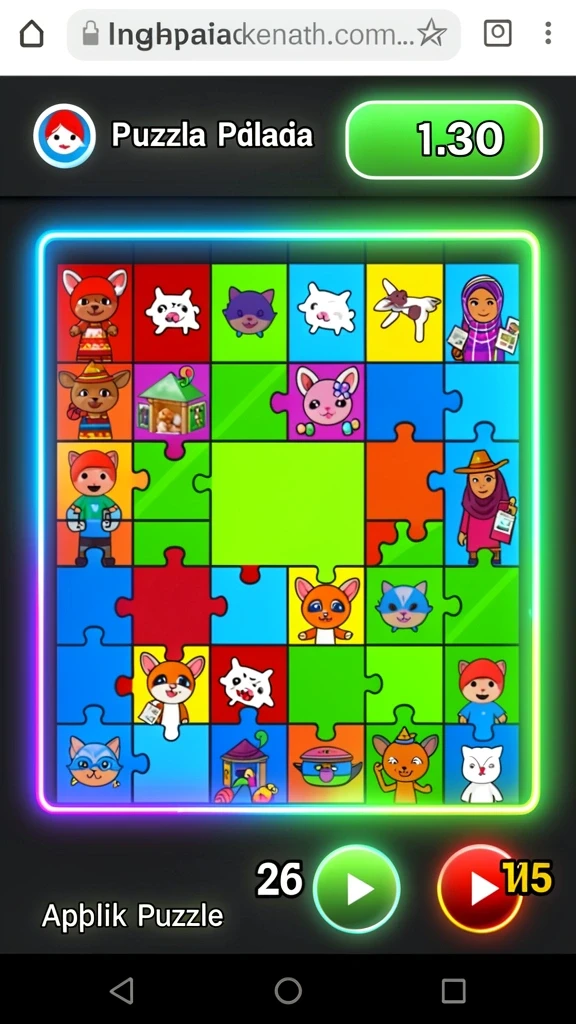Open the browser overflow menu
576x1024 pixels.
click(x=547, y=33)
